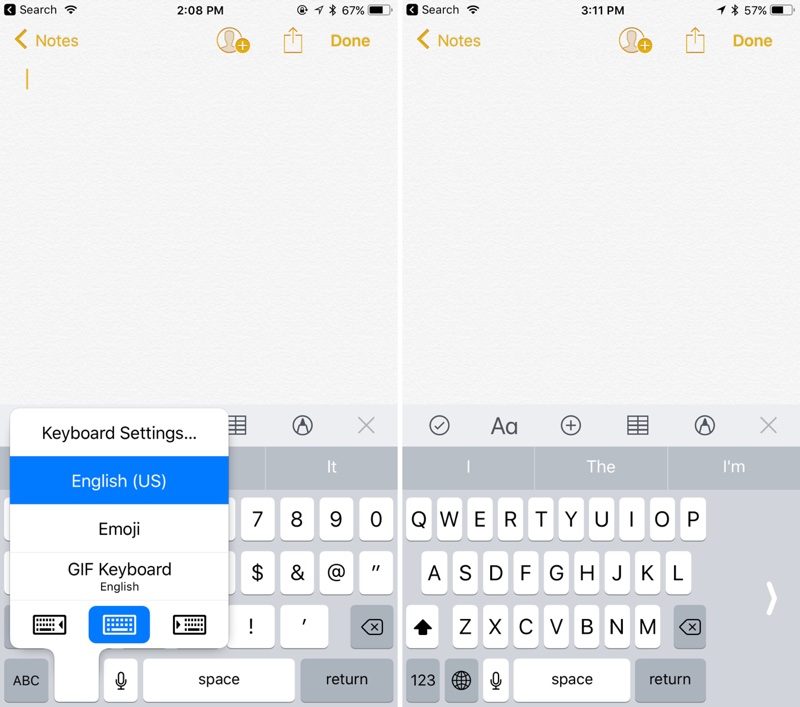800x707 pixels.
Task: Insert the suggestion "It"
Action: [x=332, y=466]
